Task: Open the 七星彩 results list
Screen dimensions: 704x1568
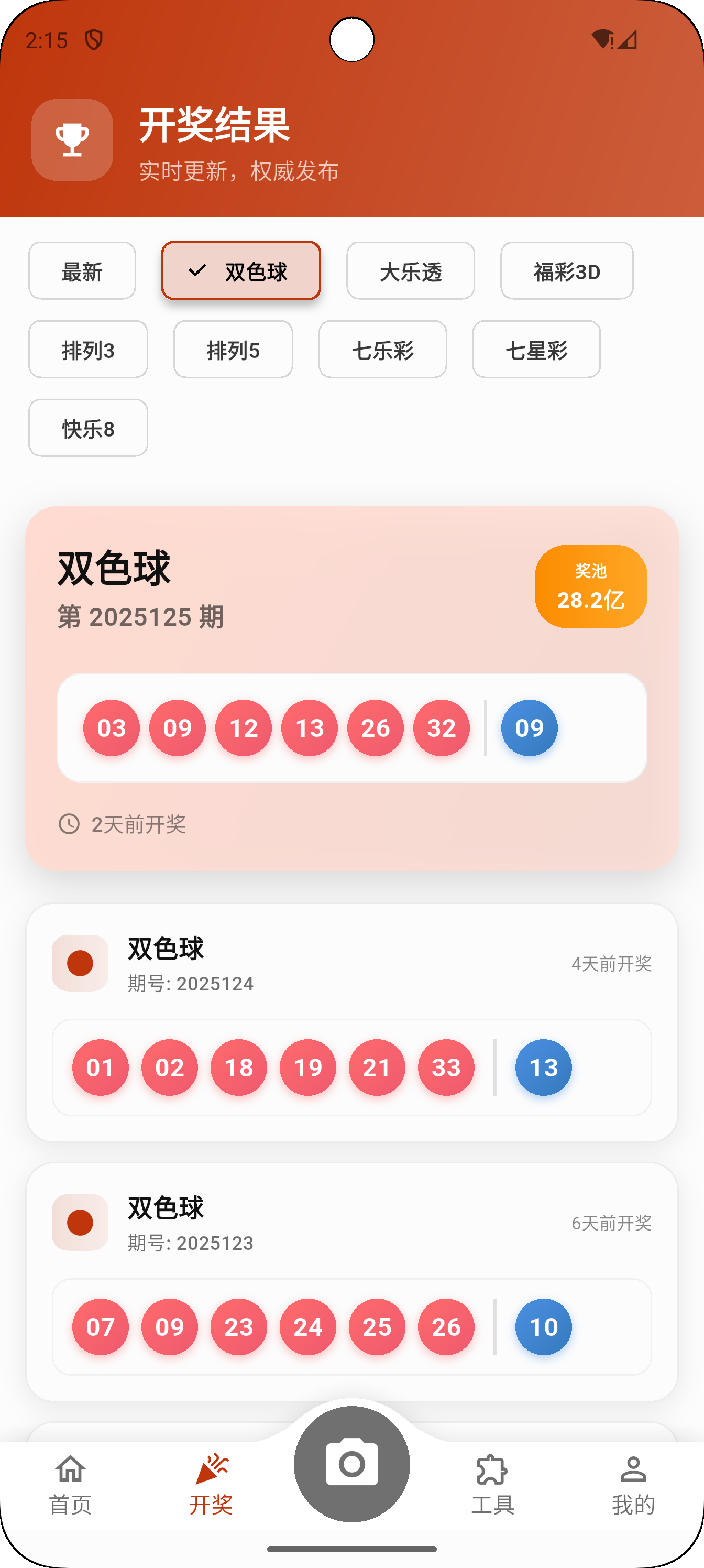Action: coord(535,350)
